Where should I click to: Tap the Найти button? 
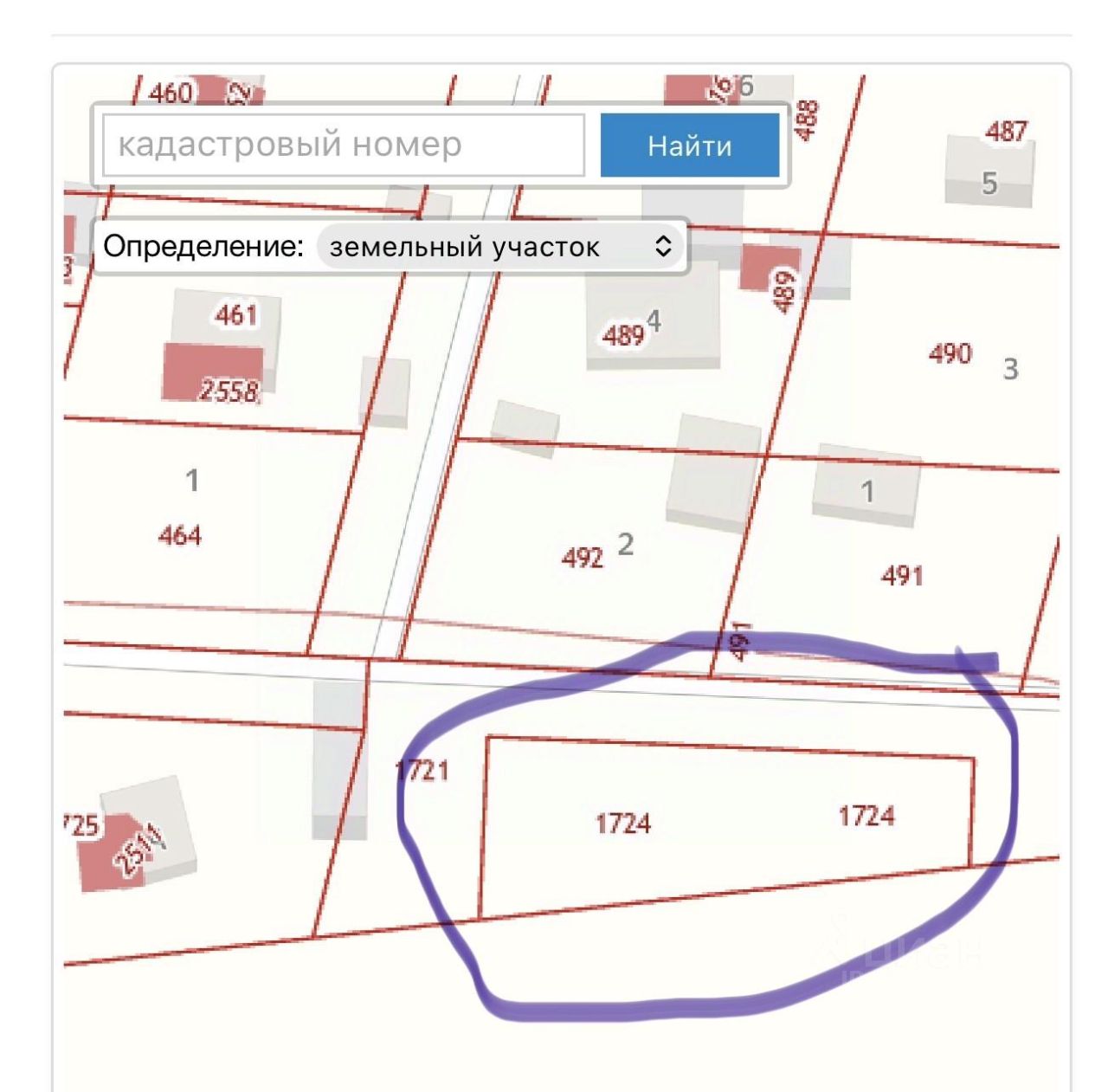tap(690, 145)
